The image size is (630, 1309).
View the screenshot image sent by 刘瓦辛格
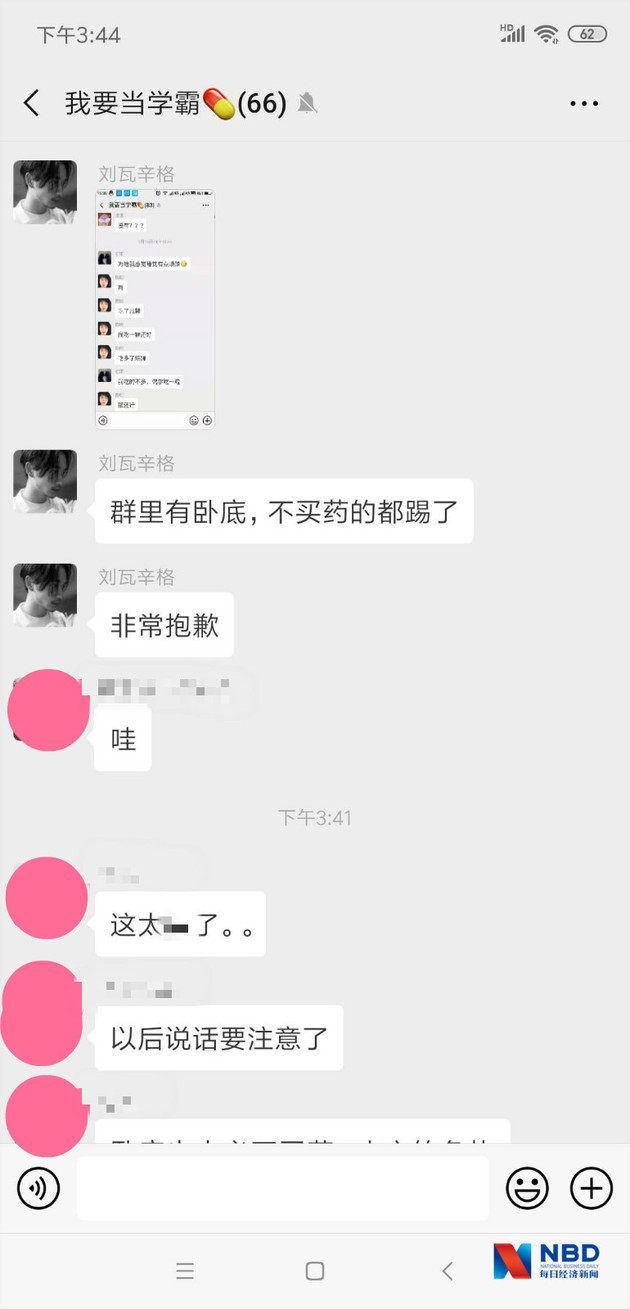click(x=155, y=309)
